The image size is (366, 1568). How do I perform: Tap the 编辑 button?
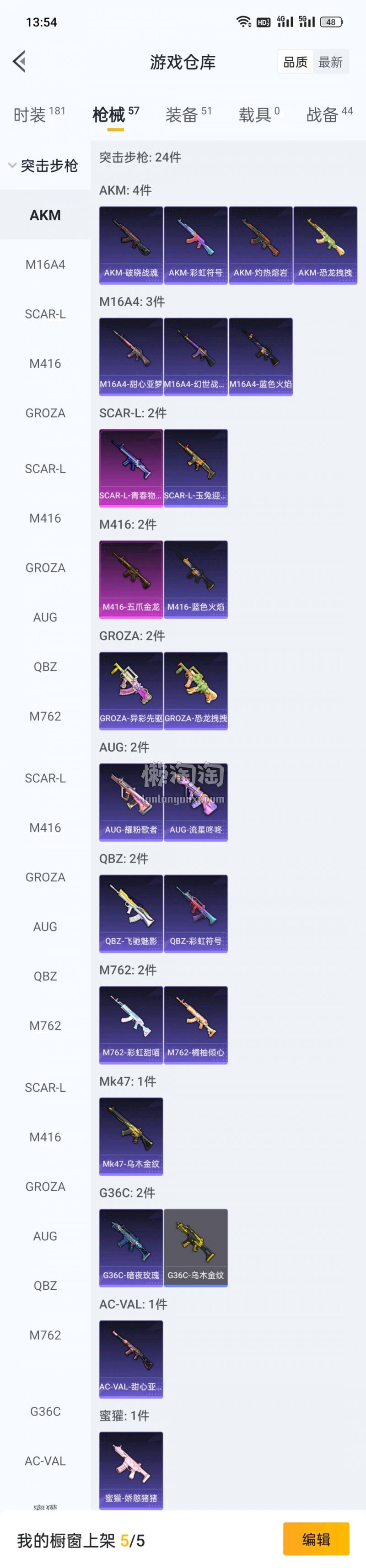coord(316,1539)
